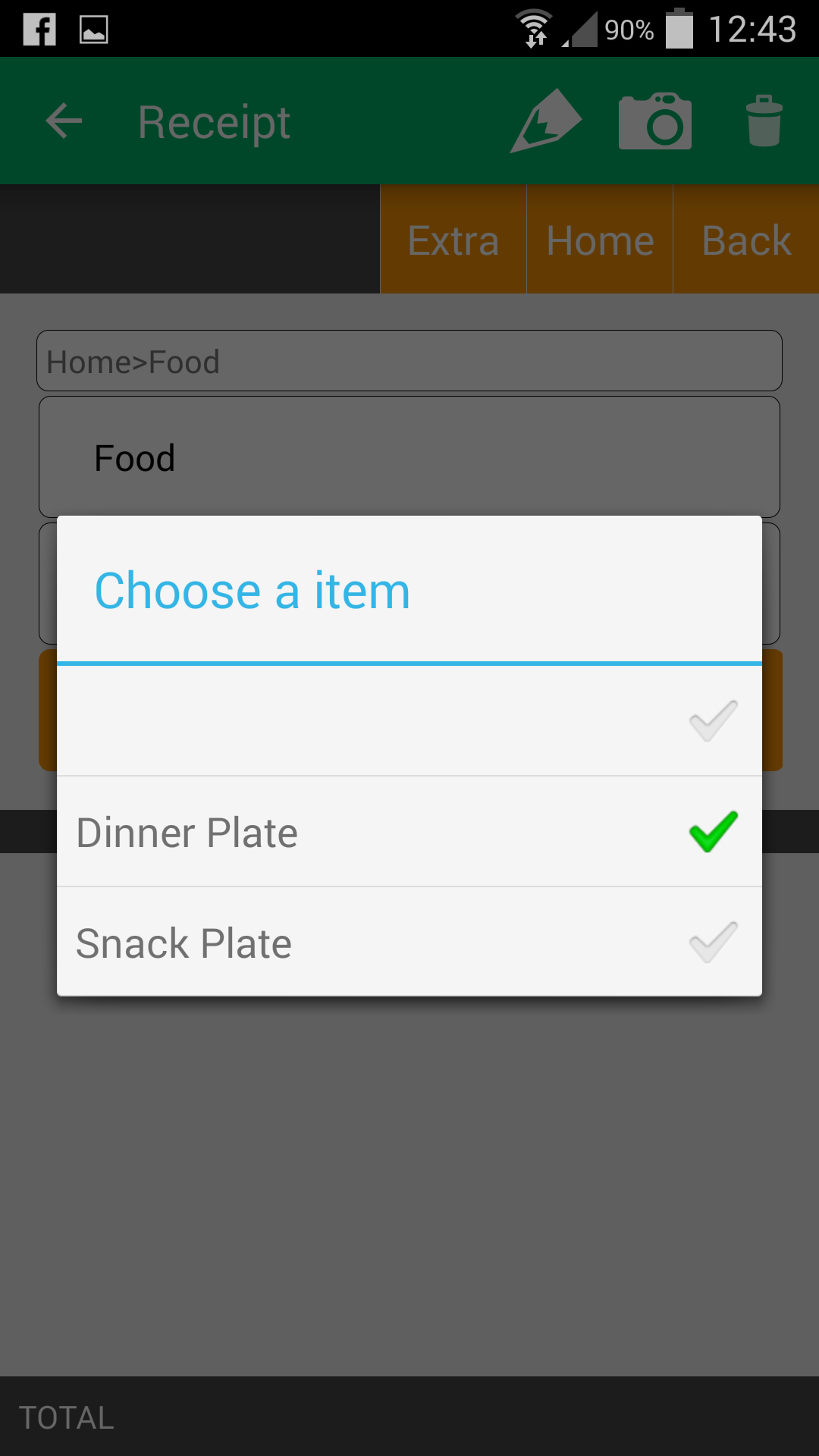Delete the receipt with trash icon

point(764,121)
